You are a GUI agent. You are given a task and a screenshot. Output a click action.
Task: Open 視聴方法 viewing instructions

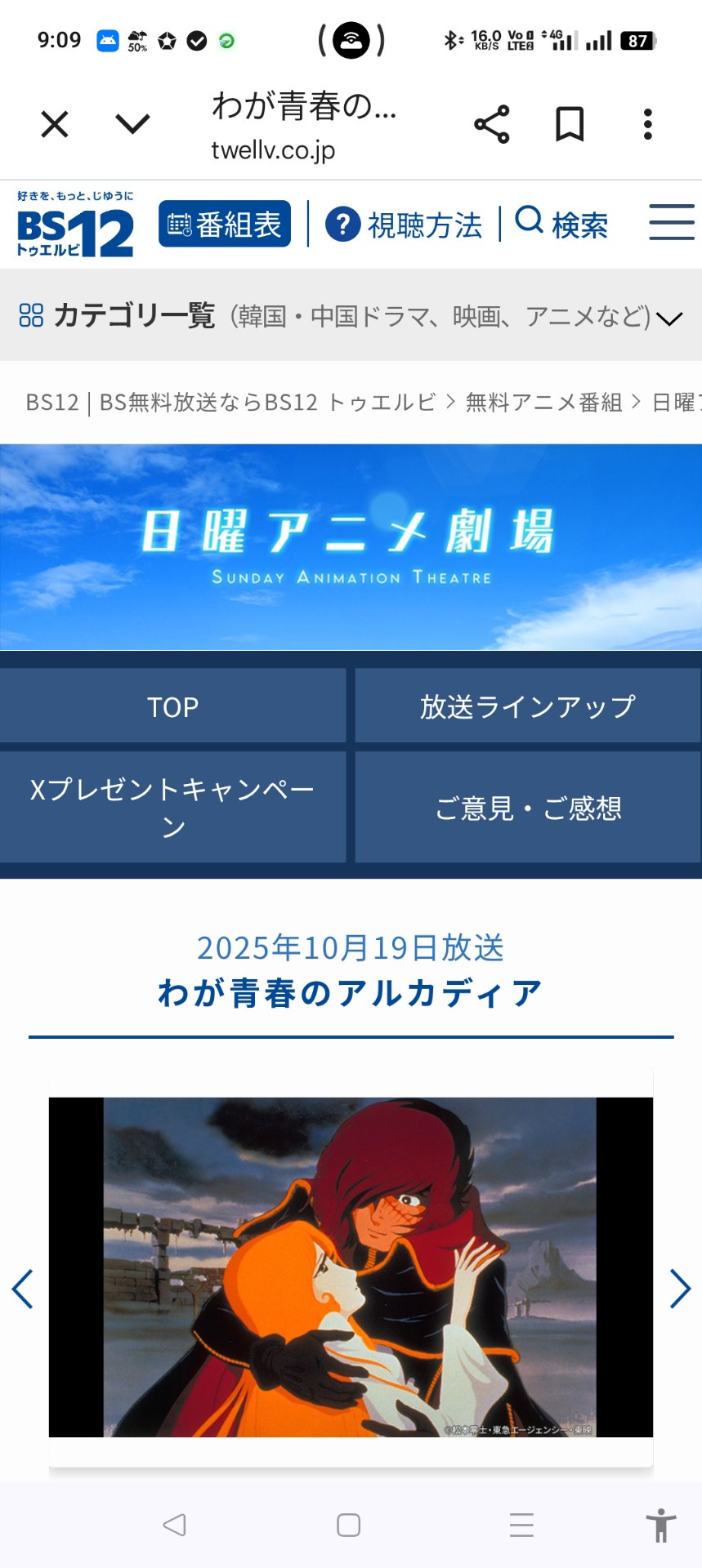click(x=404, y=225)
